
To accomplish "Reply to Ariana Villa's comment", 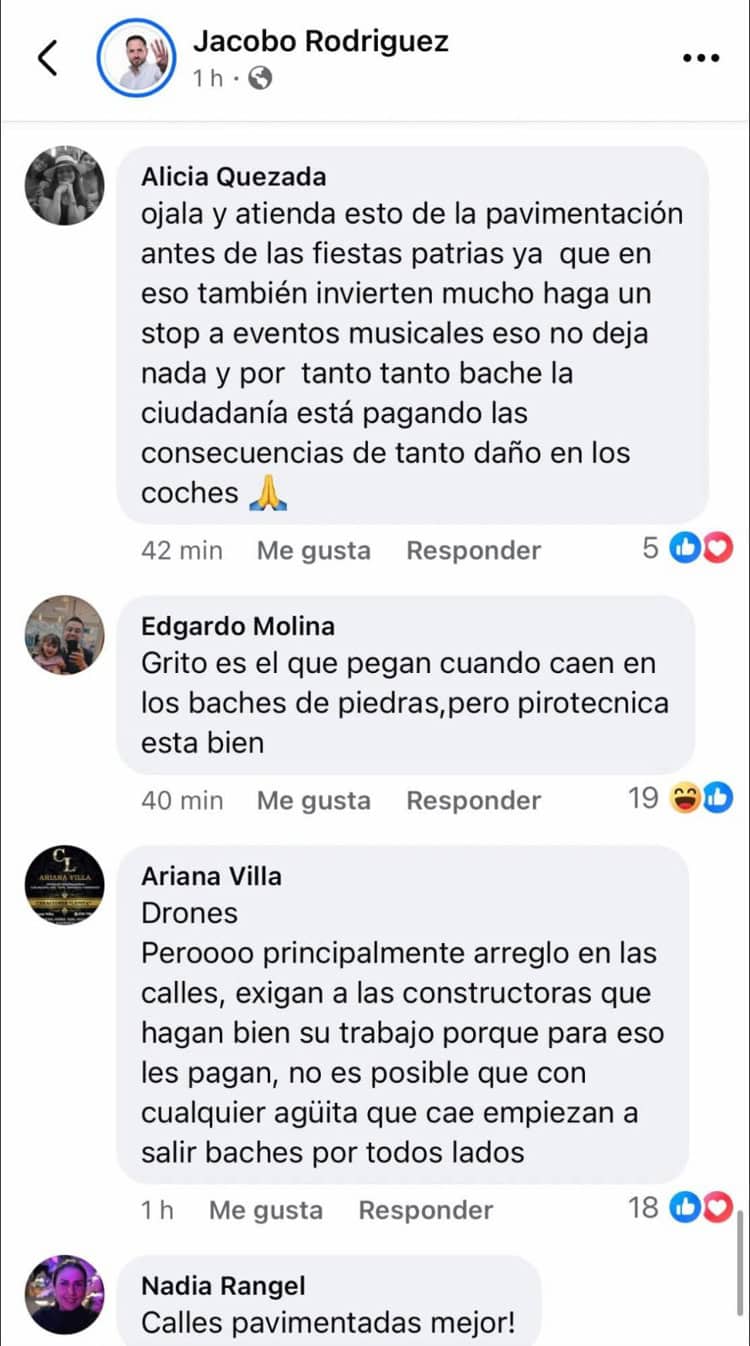I will (x=425, y=1210).
